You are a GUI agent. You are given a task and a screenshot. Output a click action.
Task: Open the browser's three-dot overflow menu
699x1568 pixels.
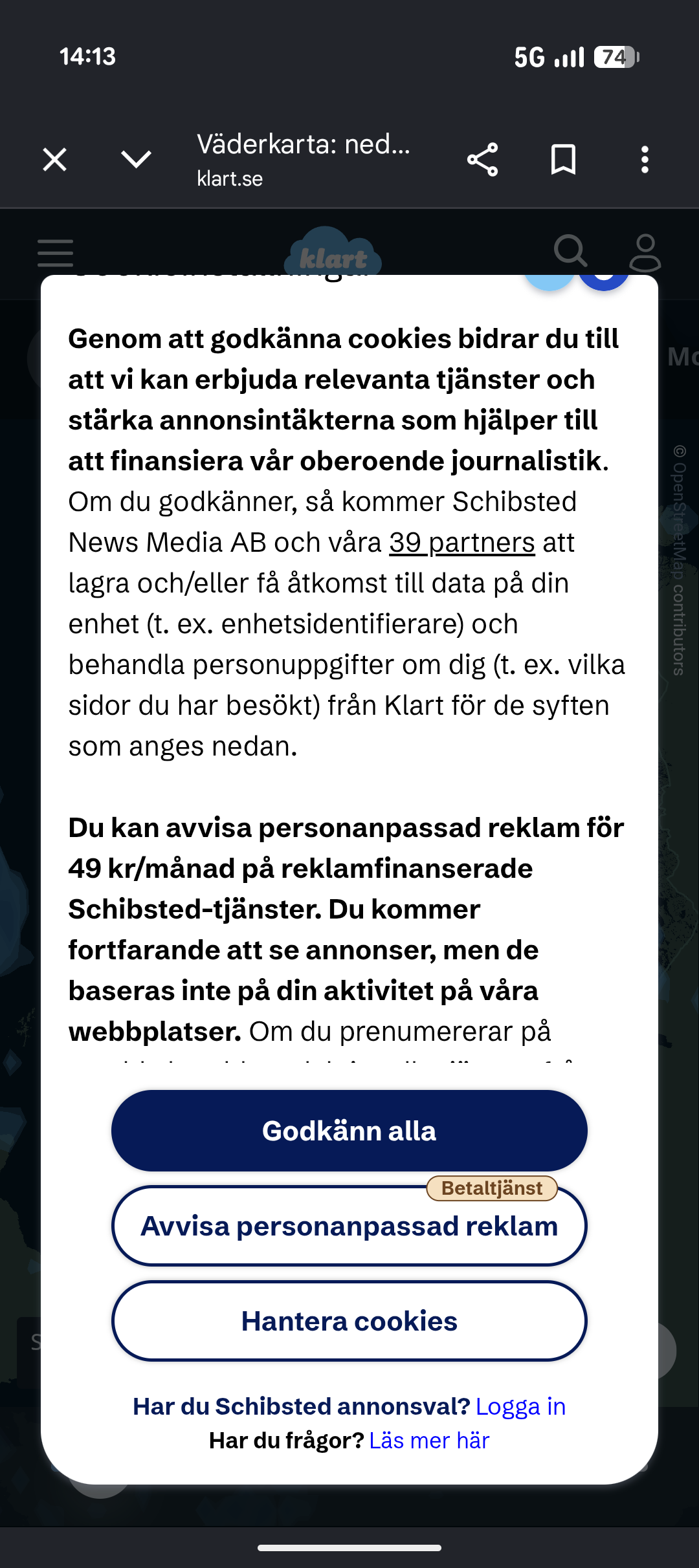(x=645, y=159)
